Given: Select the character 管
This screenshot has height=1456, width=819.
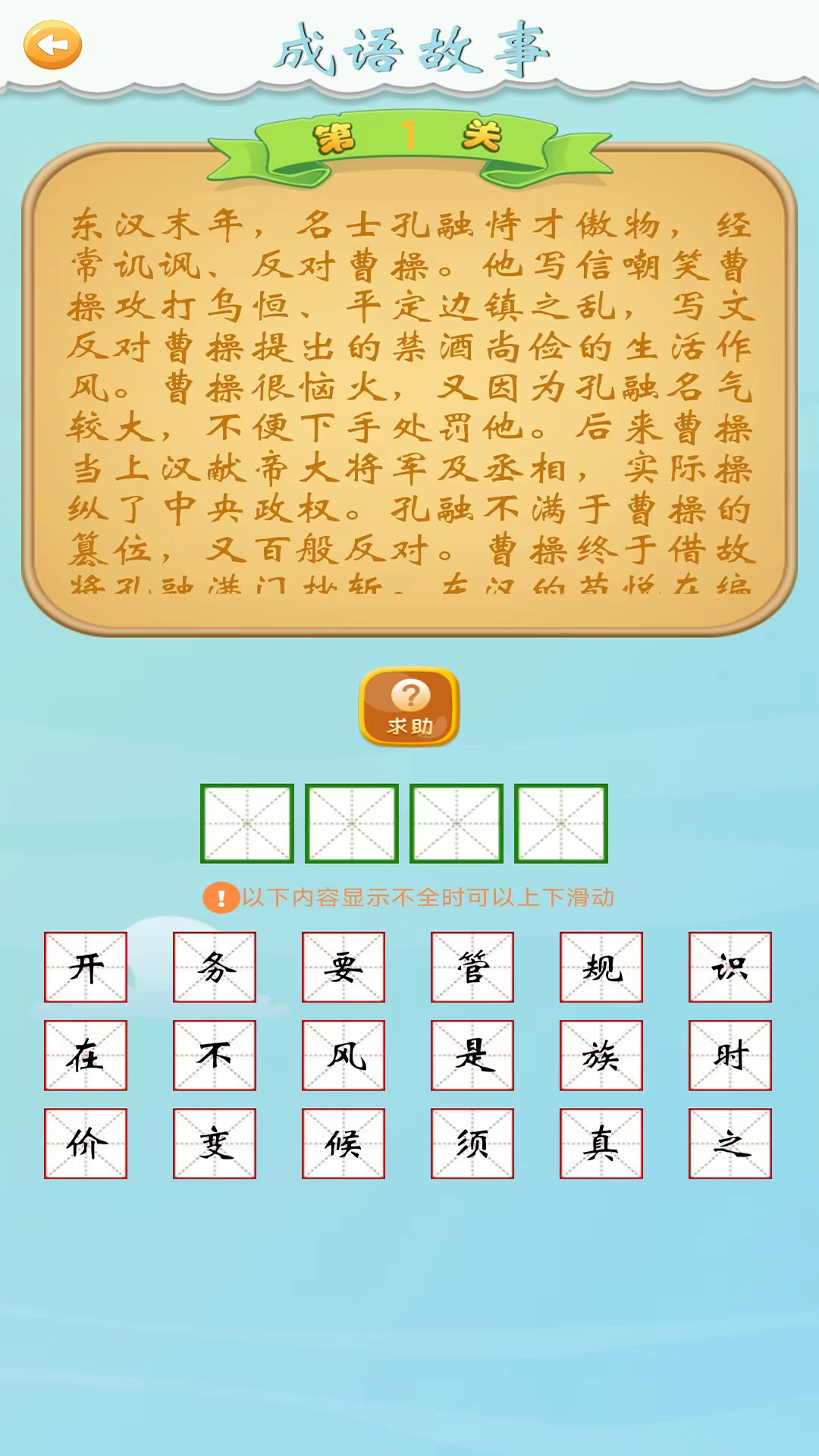Looking at the screenshot, I should (472, 968).
